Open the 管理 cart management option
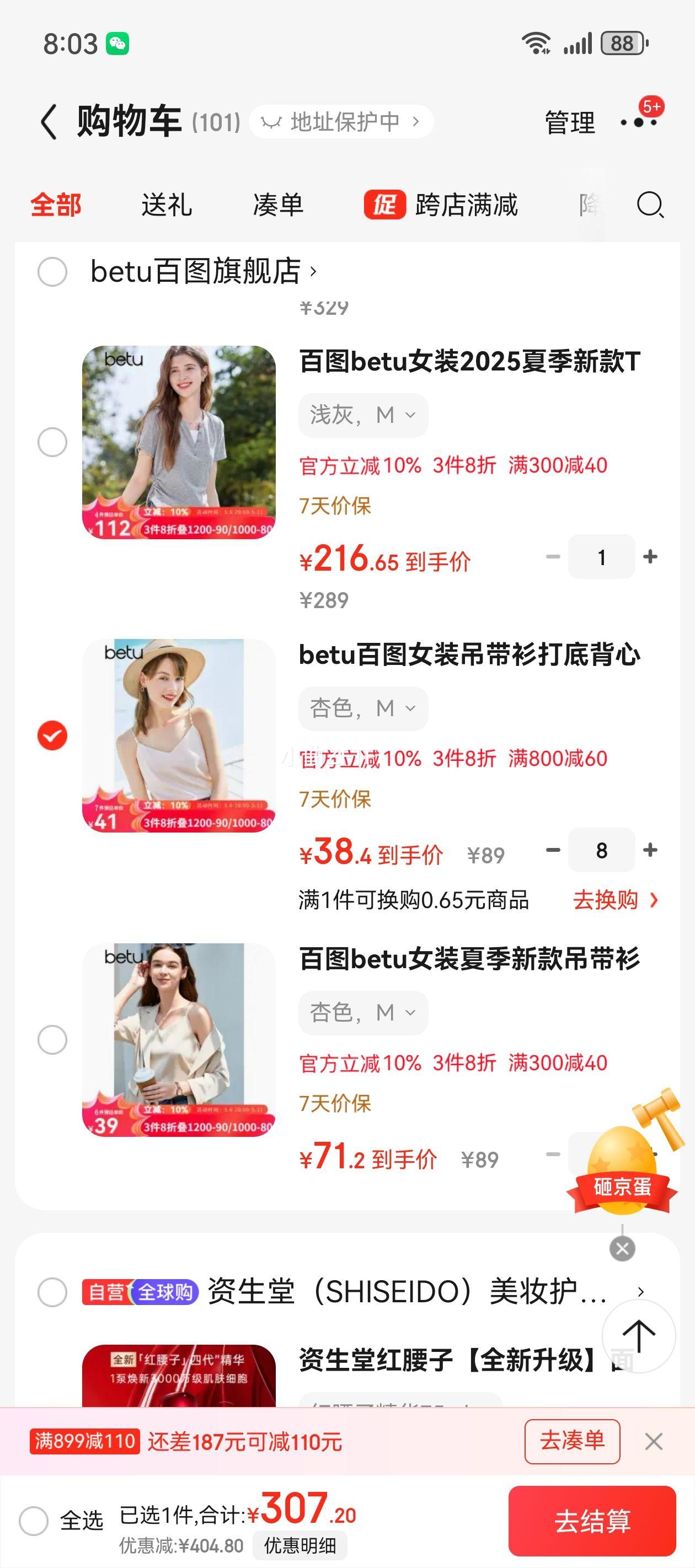The width and height of the screenshot is (695, 1568). [x=570, y=123]
